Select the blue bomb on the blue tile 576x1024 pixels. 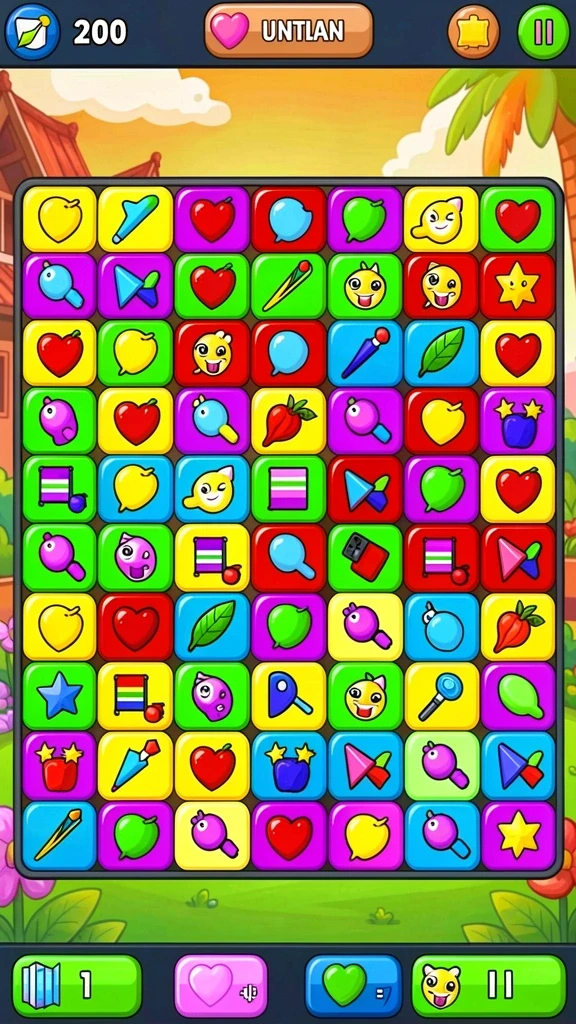[441, 626]
